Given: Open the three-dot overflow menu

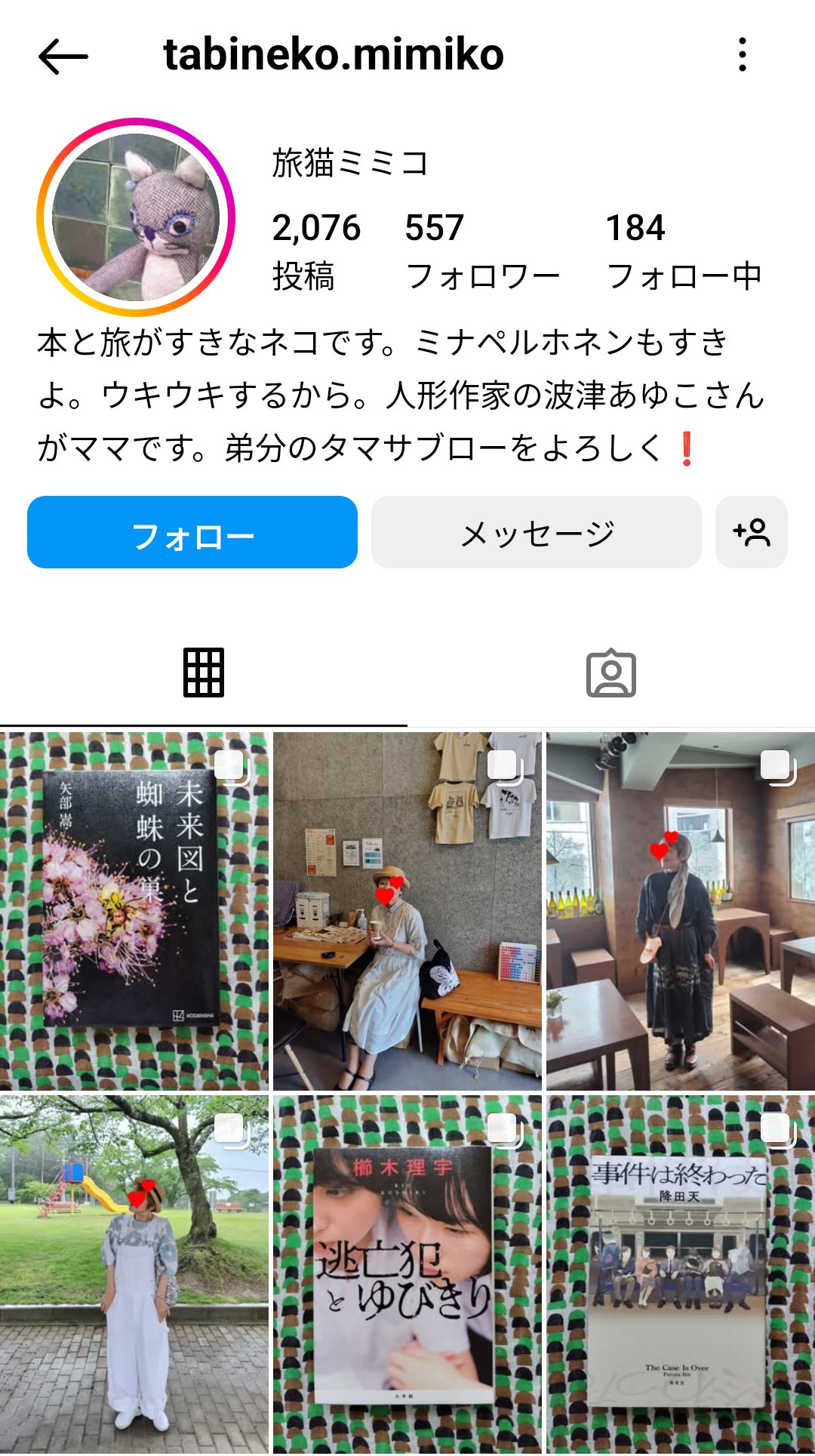Looking at the screenshot, I should pos(743,55).
